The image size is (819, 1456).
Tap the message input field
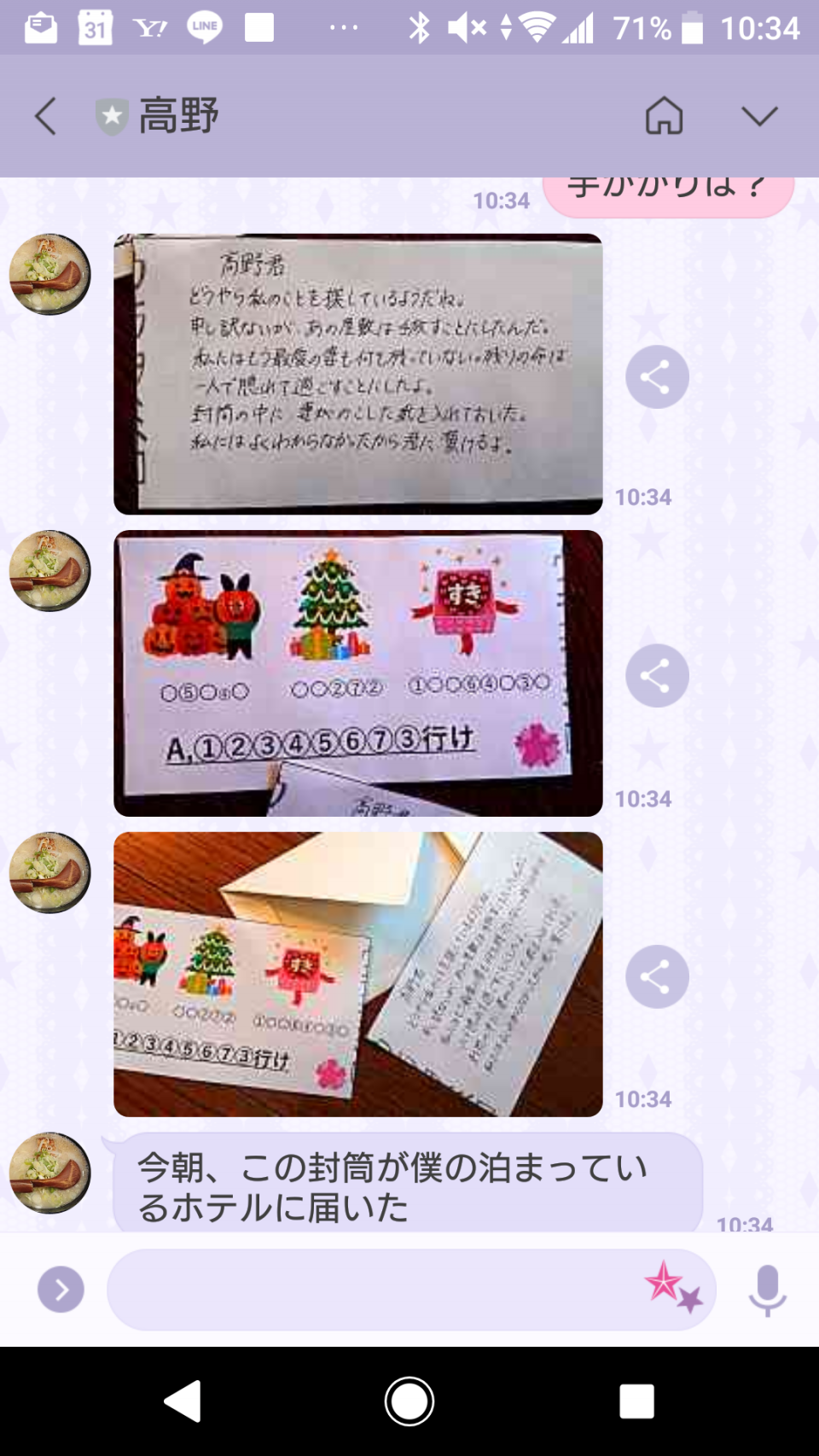[x=375, y=1289]
